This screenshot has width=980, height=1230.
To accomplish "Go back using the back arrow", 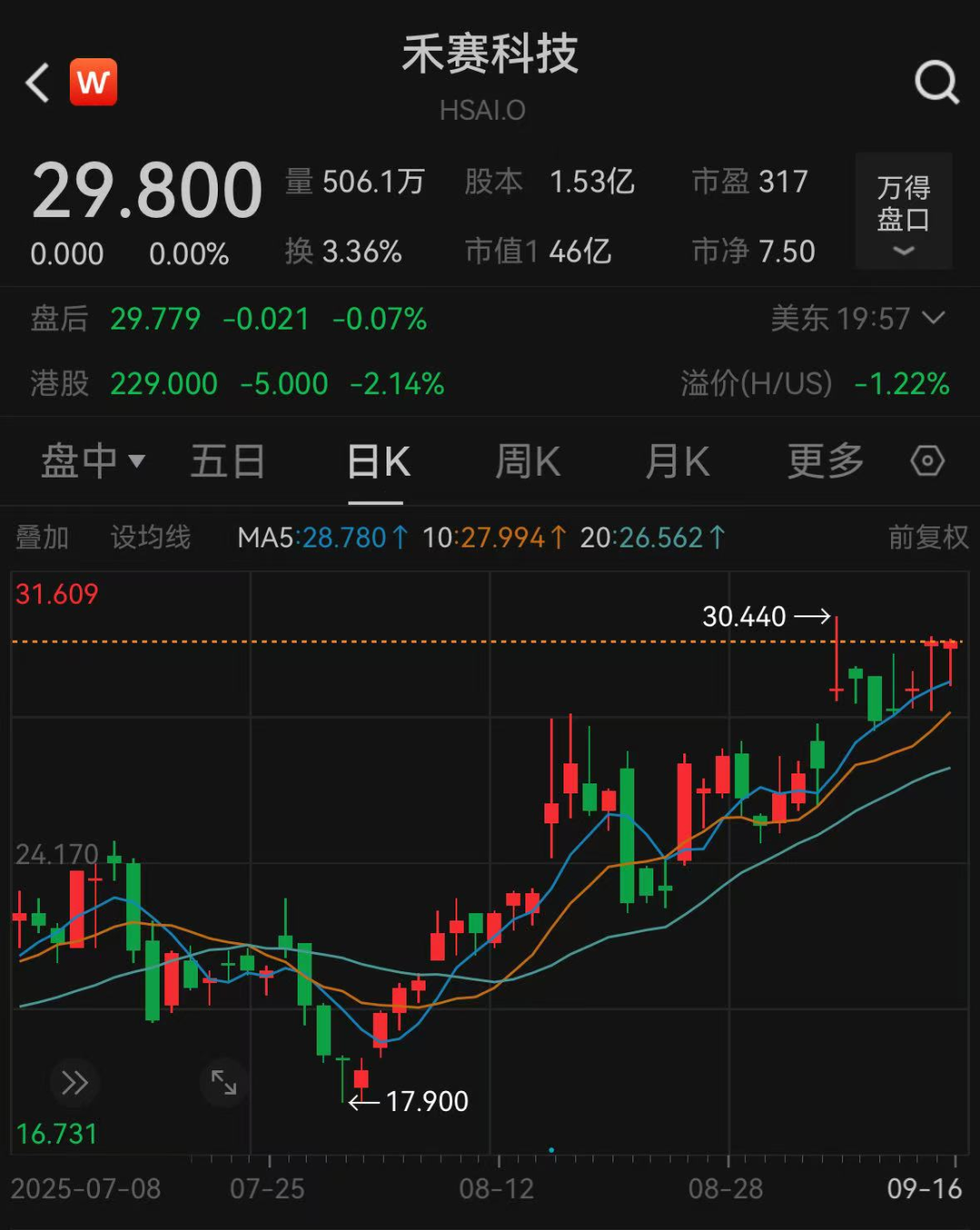I will coord(38,83).
